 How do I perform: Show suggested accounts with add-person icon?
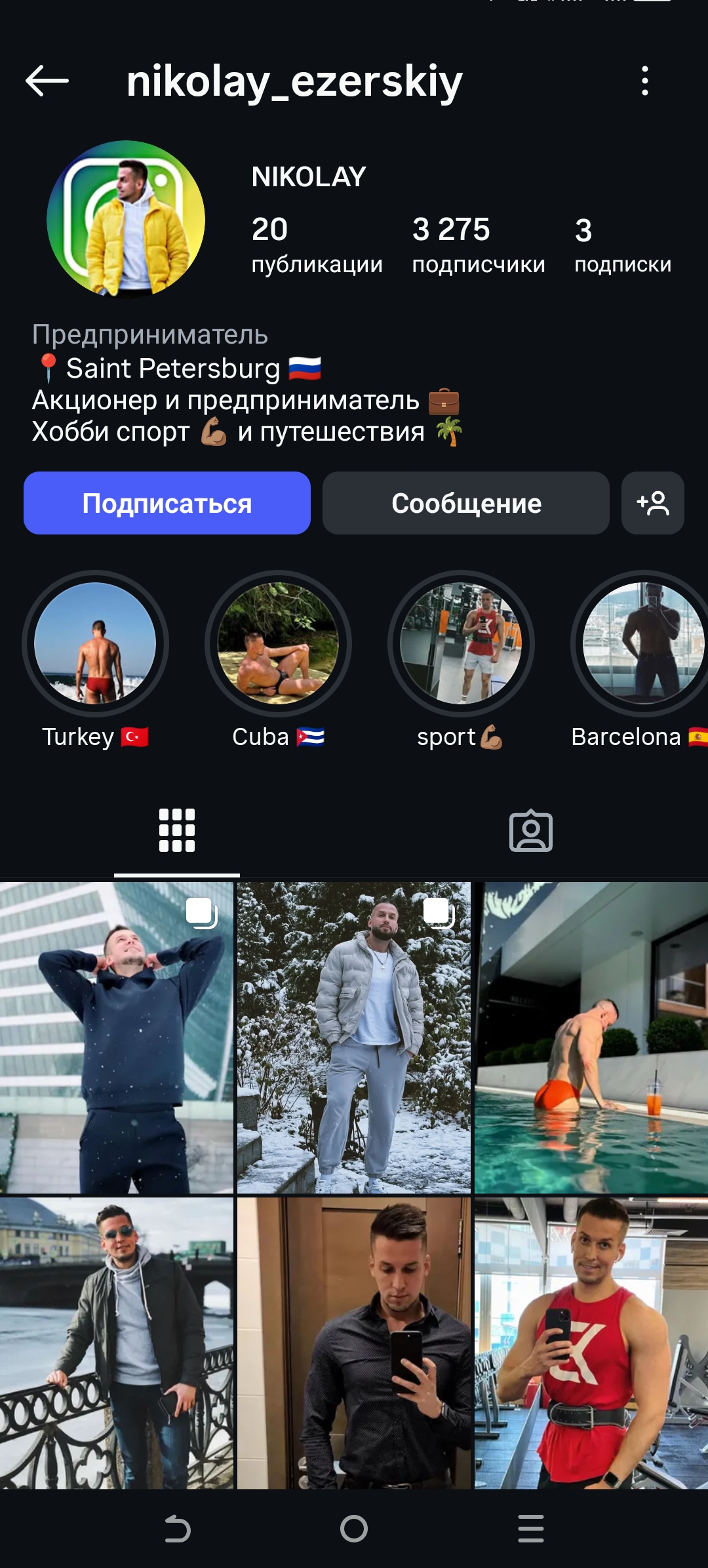652,503
